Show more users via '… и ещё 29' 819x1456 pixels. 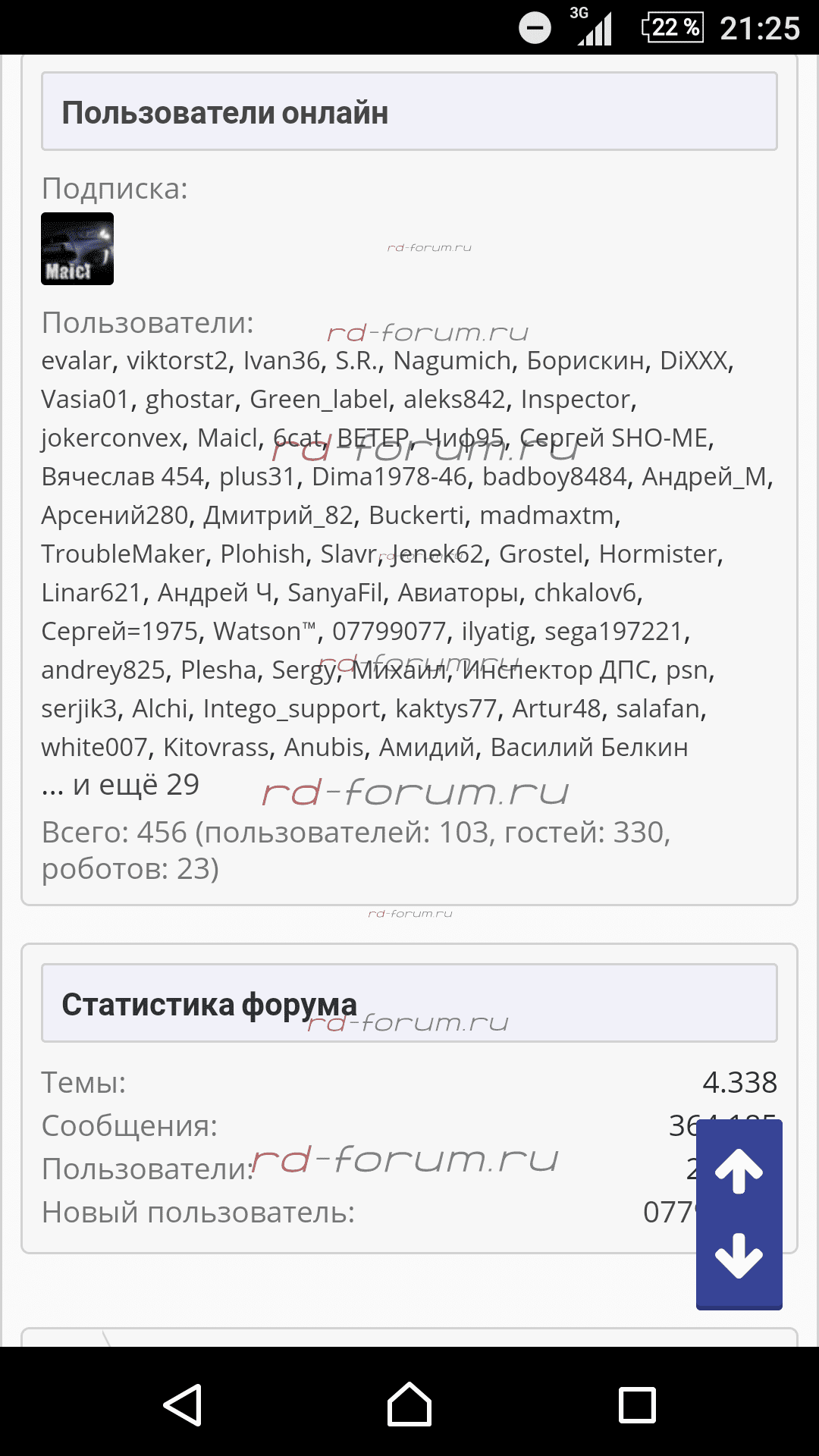coord(121,785)
